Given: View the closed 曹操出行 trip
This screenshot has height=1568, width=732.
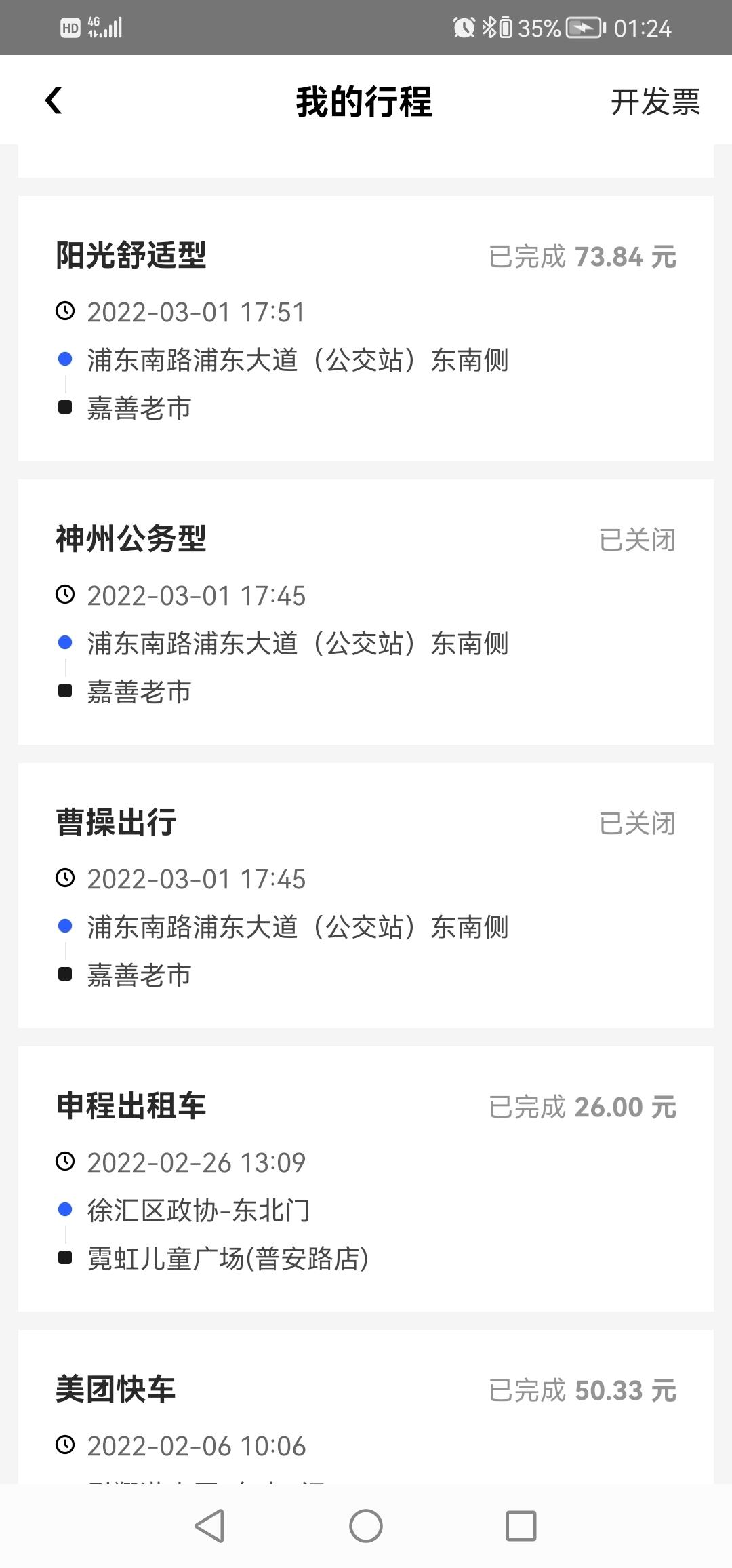Looking at the screenshot, I should (x=366, y=895).
